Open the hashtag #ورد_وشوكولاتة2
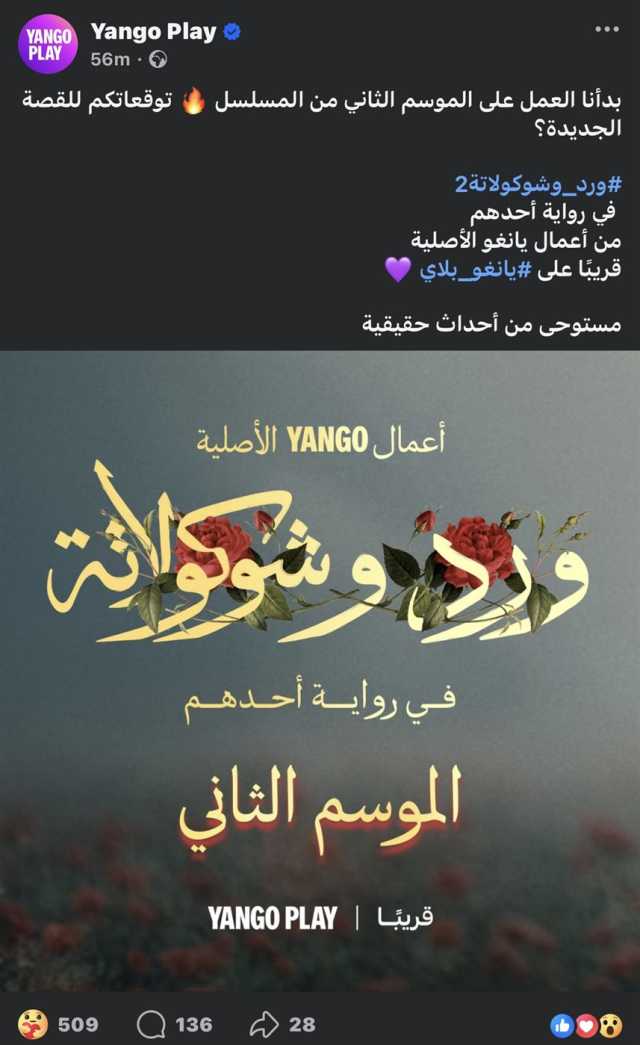The width and height of the screenshot is (640, 1045). click(x=537, y=186)
